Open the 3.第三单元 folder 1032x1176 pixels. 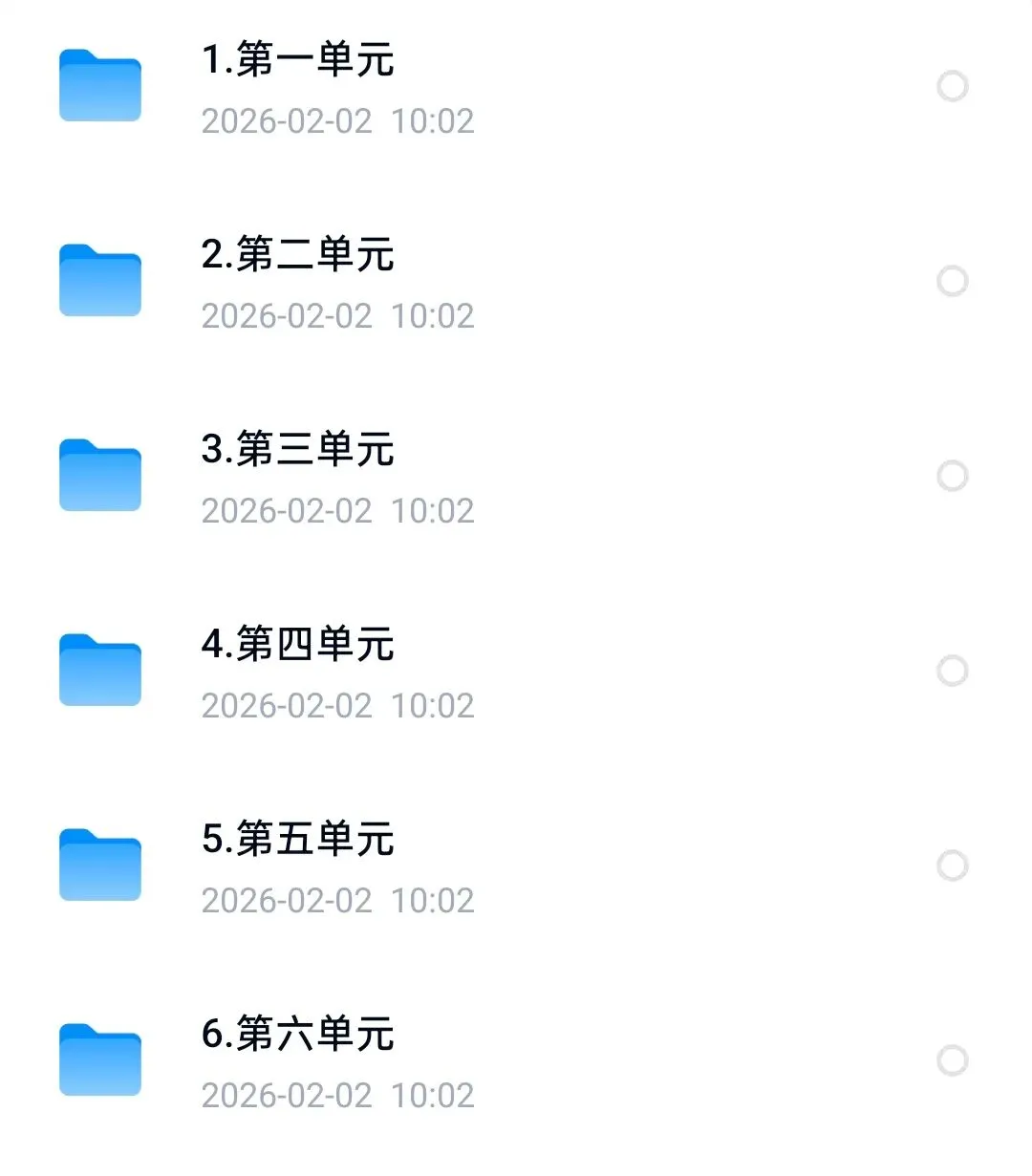pos(298,450)
